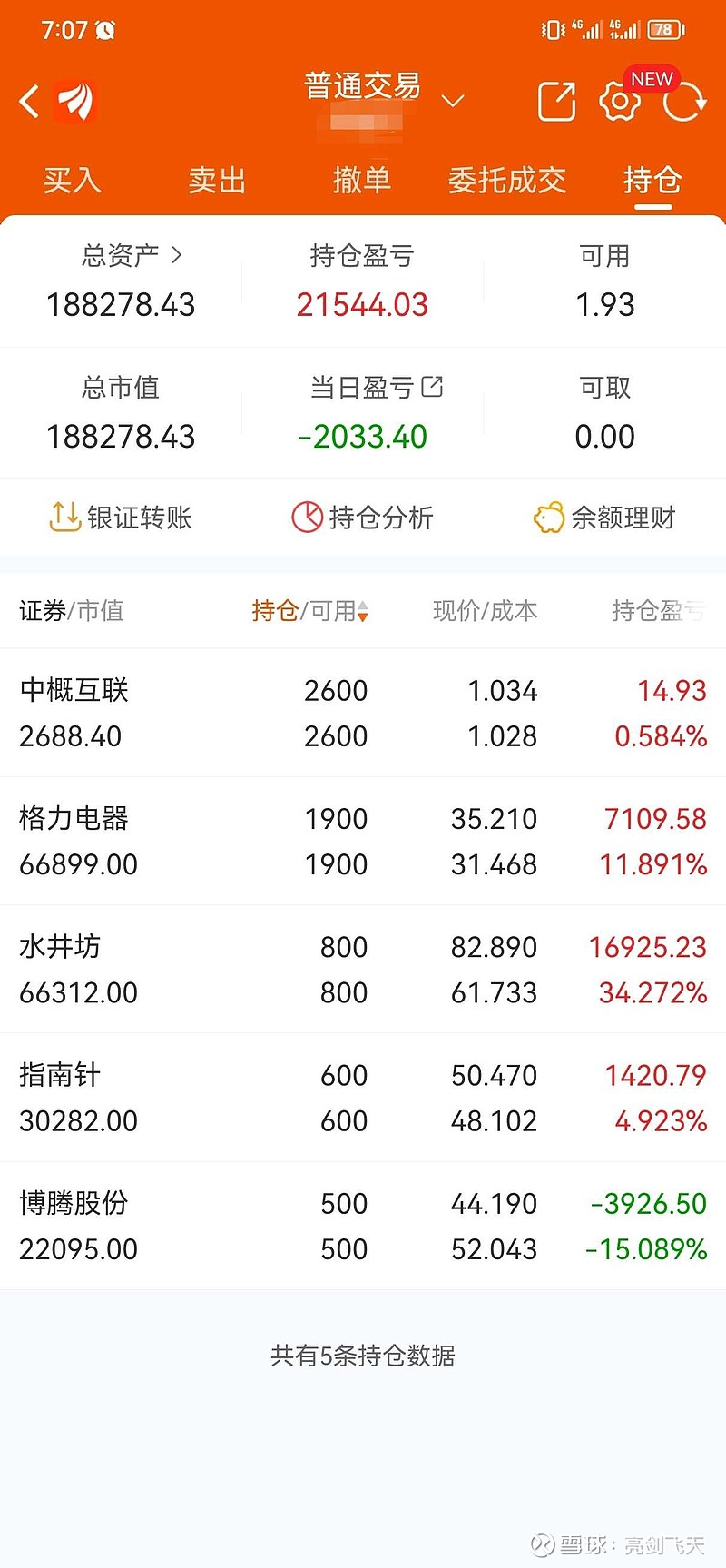Screen dimensions: 726x1568
Task: Refresh holdings with the refresh icon
Action: [x=684, y=101]
